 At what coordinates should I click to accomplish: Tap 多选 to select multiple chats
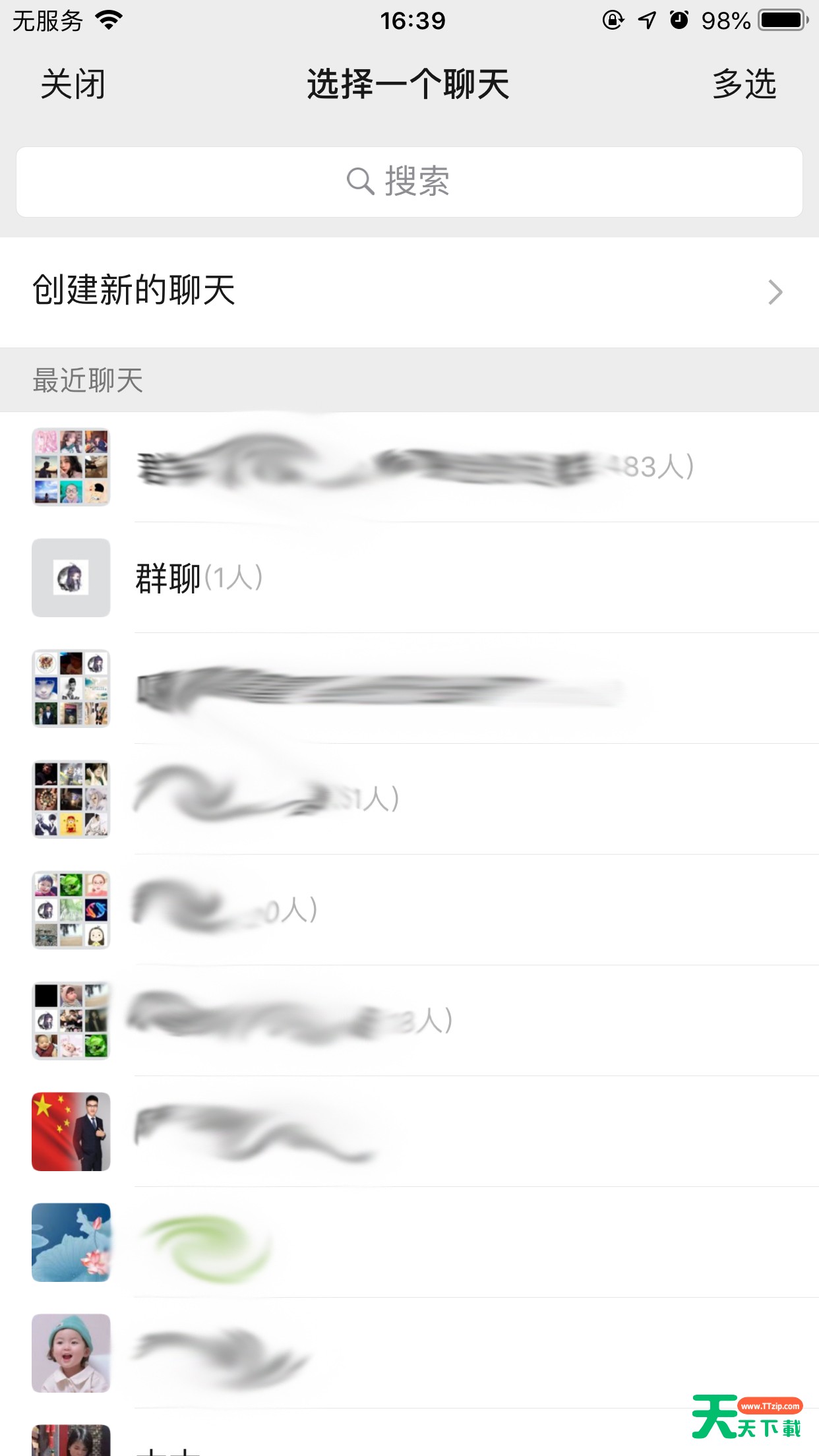pos(744,84)
